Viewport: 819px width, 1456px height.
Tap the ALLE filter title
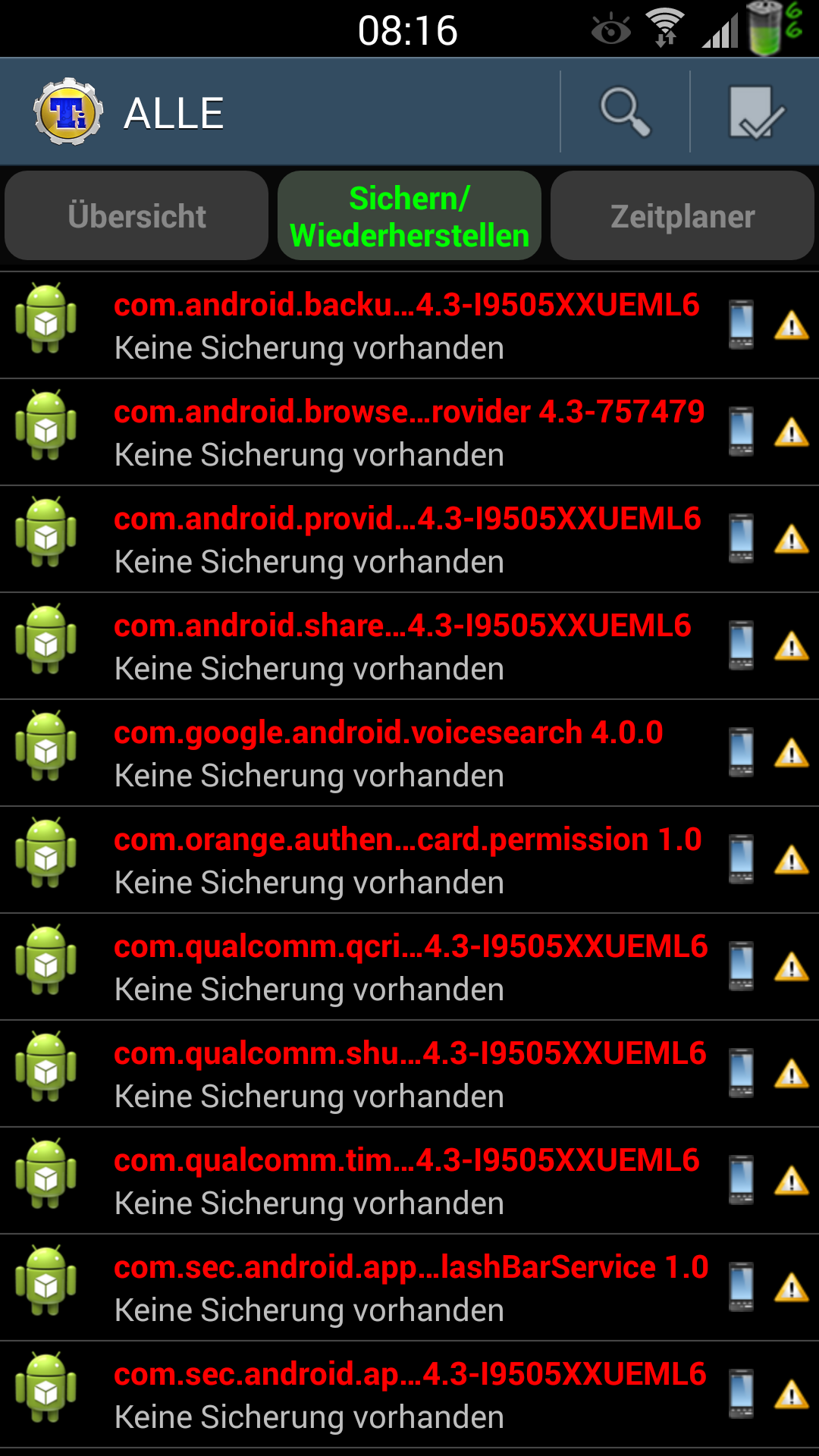(174, 114)
